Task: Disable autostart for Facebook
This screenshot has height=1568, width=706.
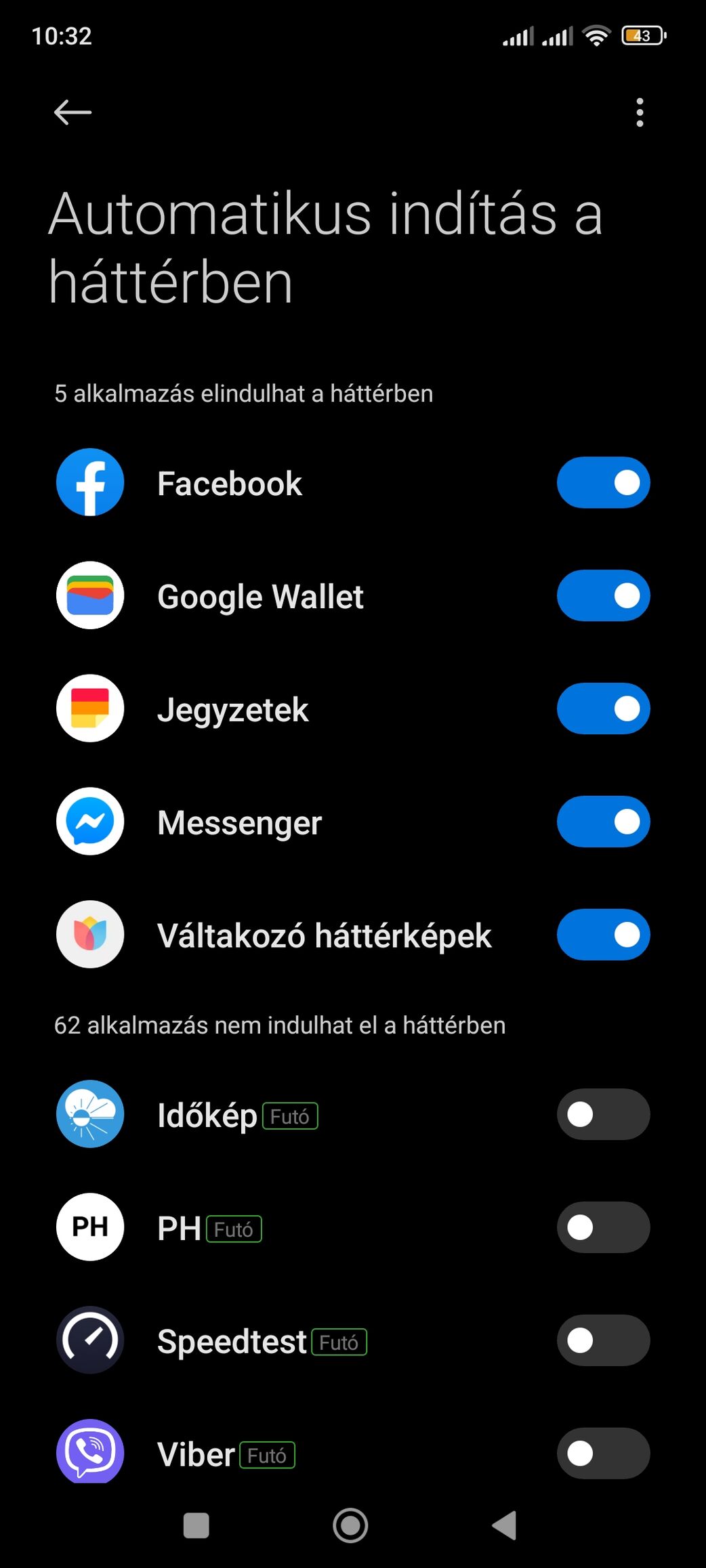Action: (603, 483)
